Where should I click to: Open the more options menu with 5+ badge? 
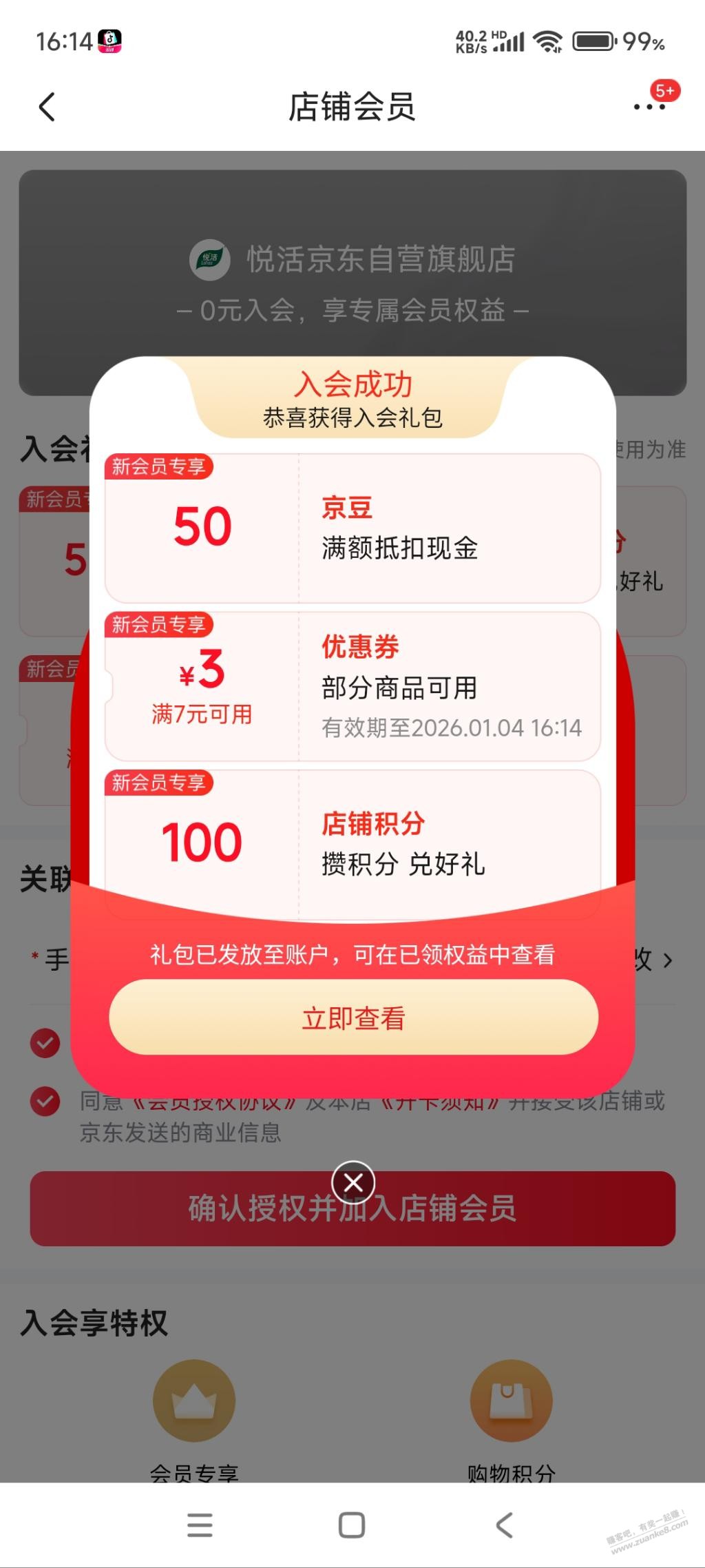(648, 108)
